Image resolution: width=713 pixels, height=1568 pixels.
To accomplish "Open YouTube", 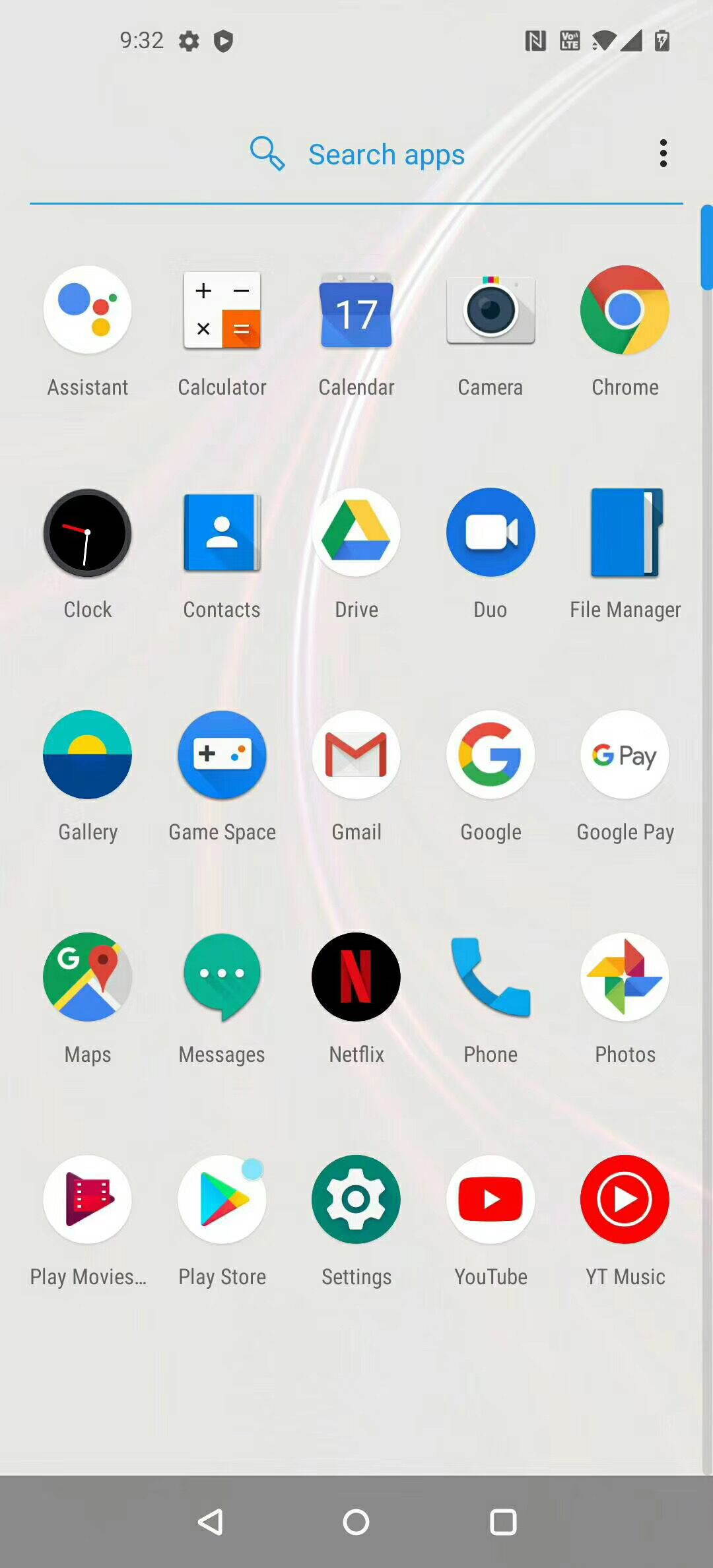I will pyautogui.click(x=491, y=1200).
